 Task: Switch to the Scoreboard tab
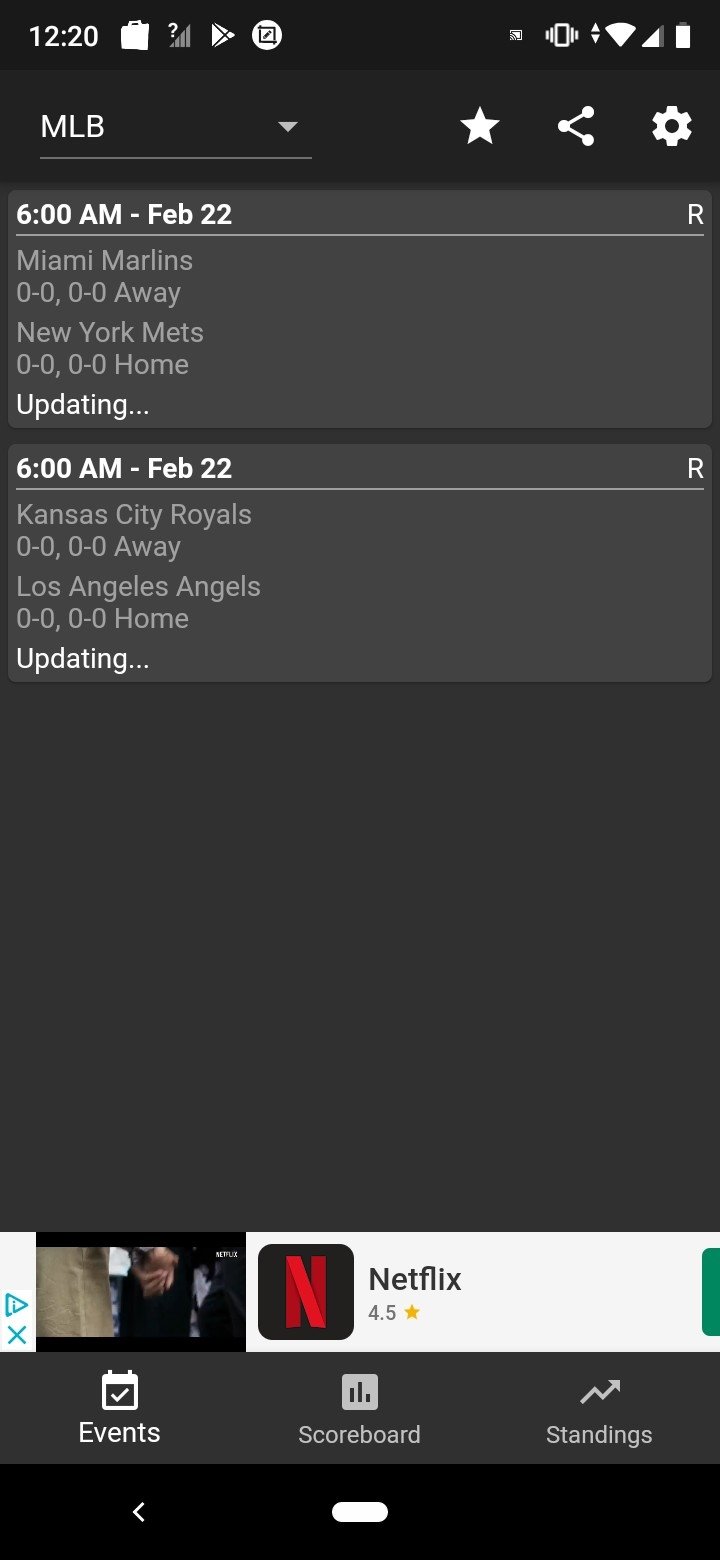click(360, 1408)
